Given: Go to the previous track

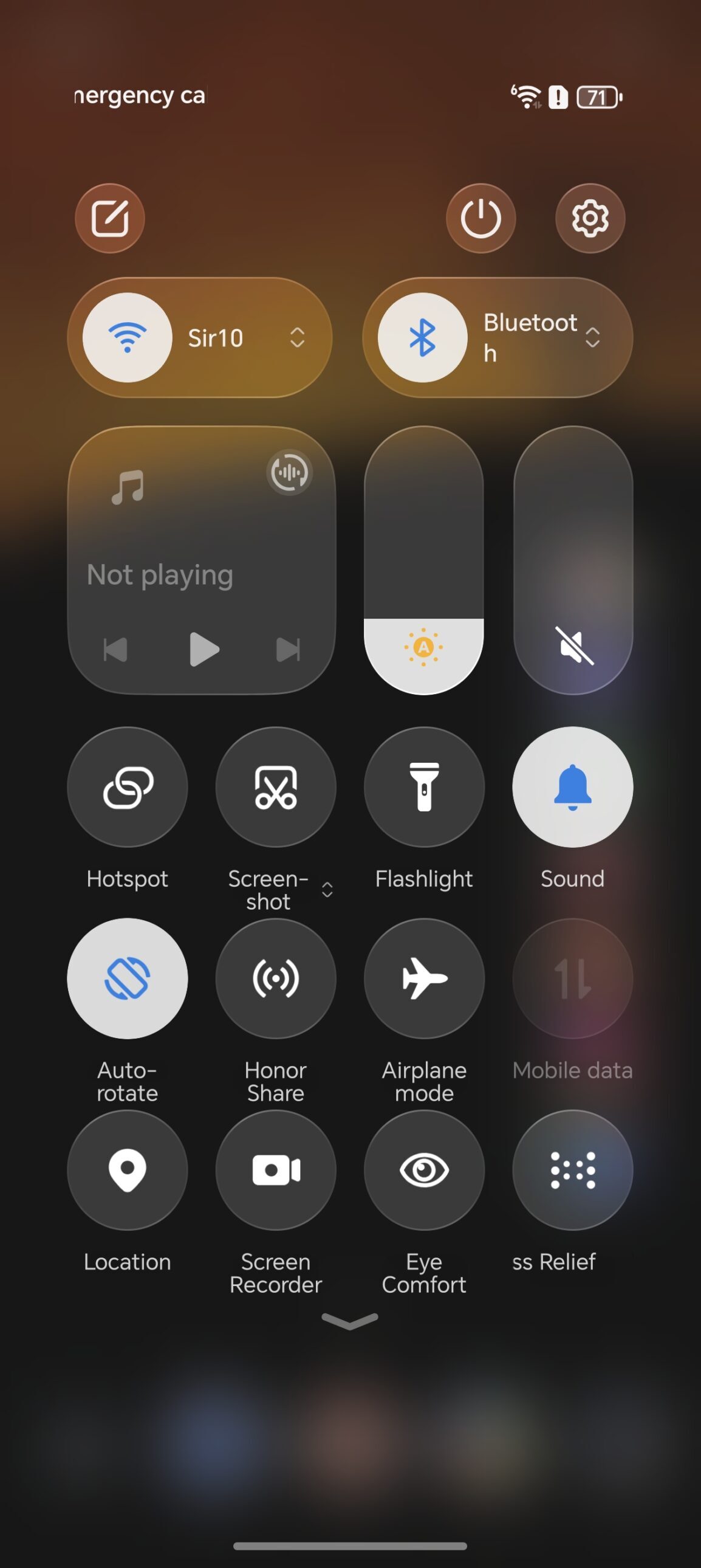Looking at the screenshot, I should [115, 650].
